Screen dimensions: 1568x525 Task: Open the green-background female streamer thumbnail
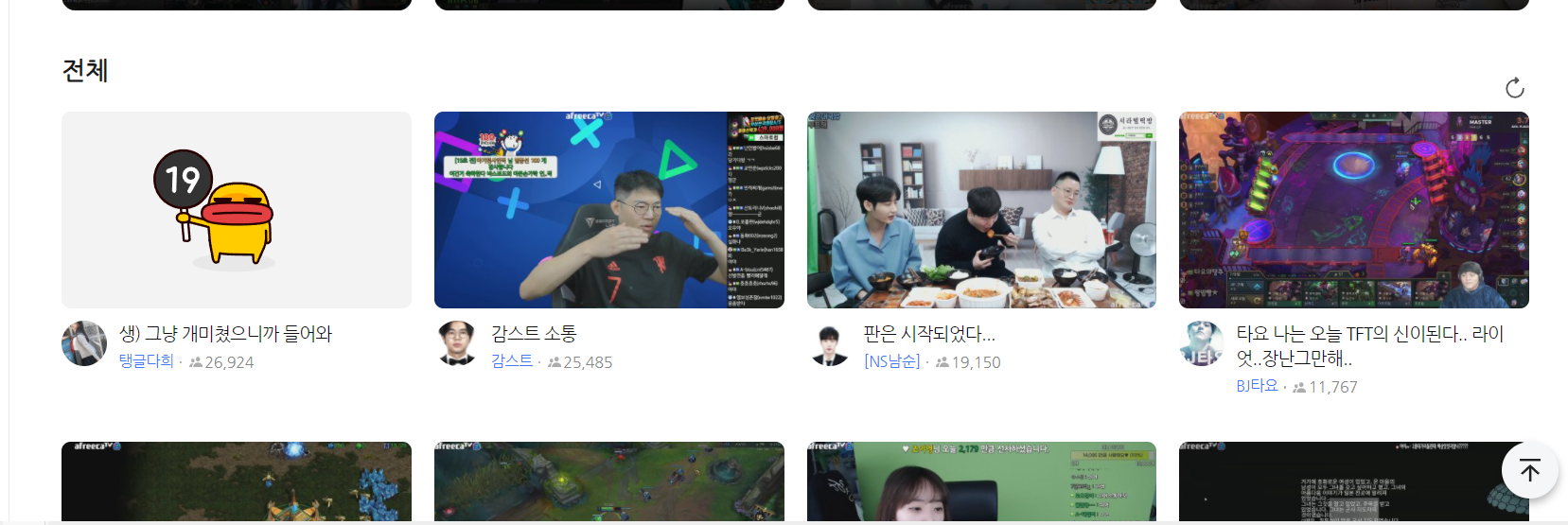[981, 481]
